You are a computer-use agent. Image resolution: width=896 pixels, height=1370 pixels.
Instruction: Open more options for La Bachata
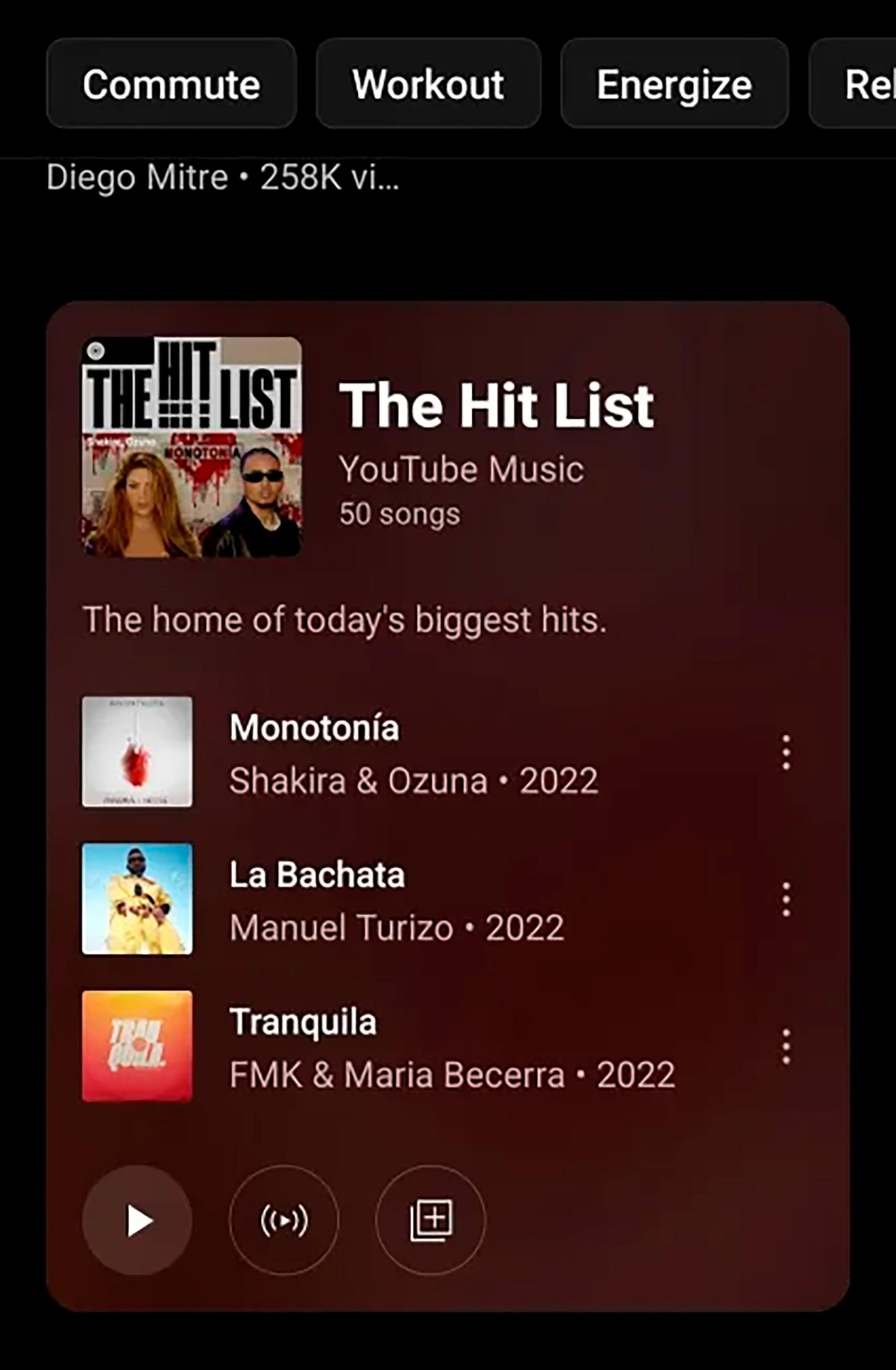coord(786,899)
